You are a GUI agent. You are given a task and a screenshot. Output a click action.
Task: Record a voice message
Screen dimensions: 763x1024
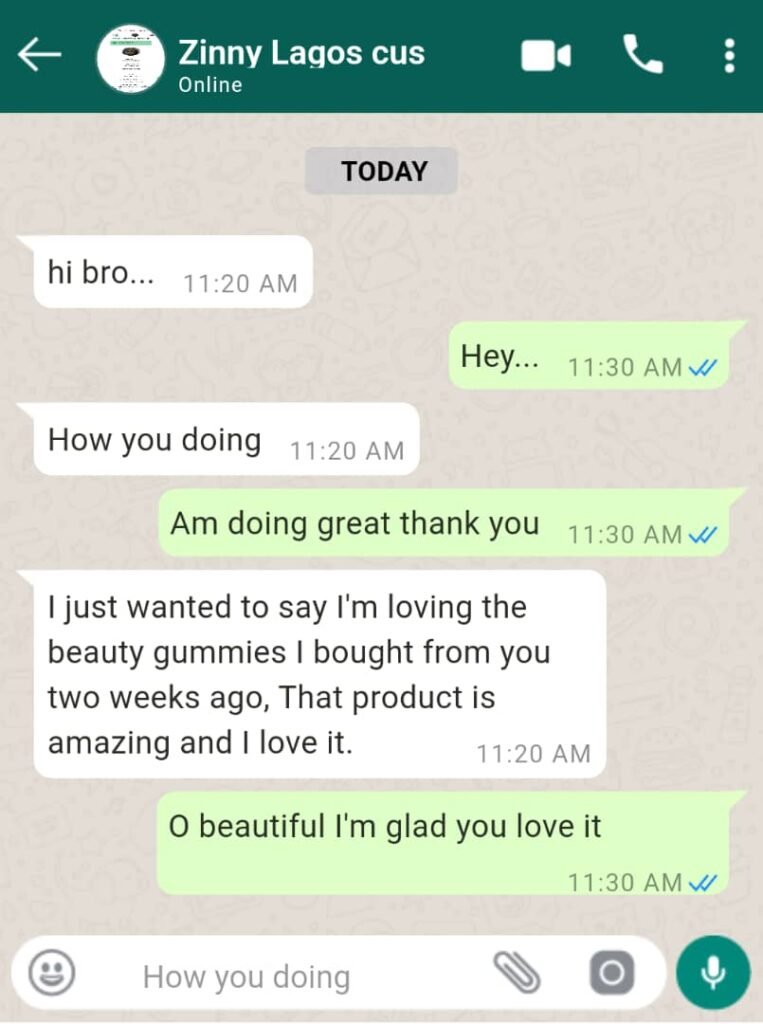click(x=712, y=972)
